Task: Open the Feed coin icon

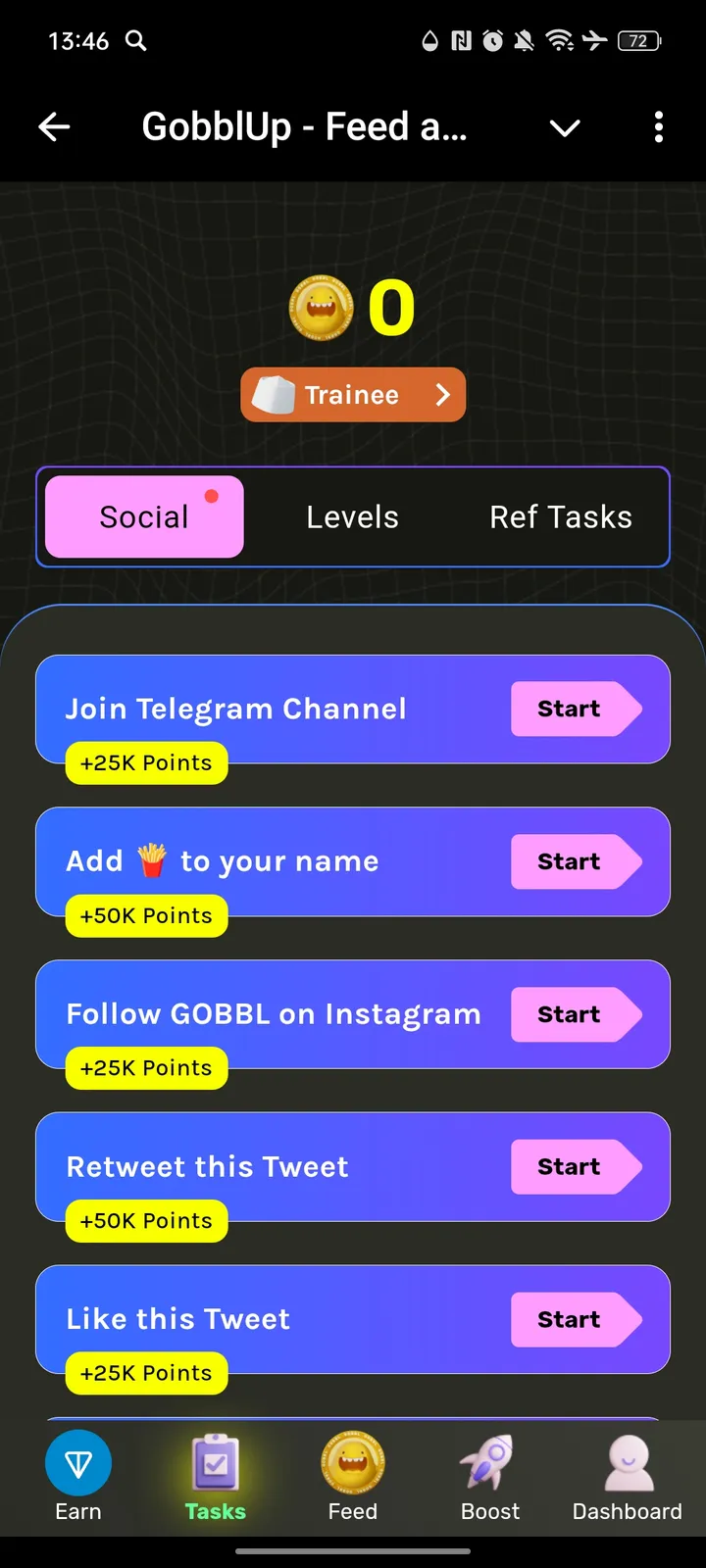Action: point(352,1462)
